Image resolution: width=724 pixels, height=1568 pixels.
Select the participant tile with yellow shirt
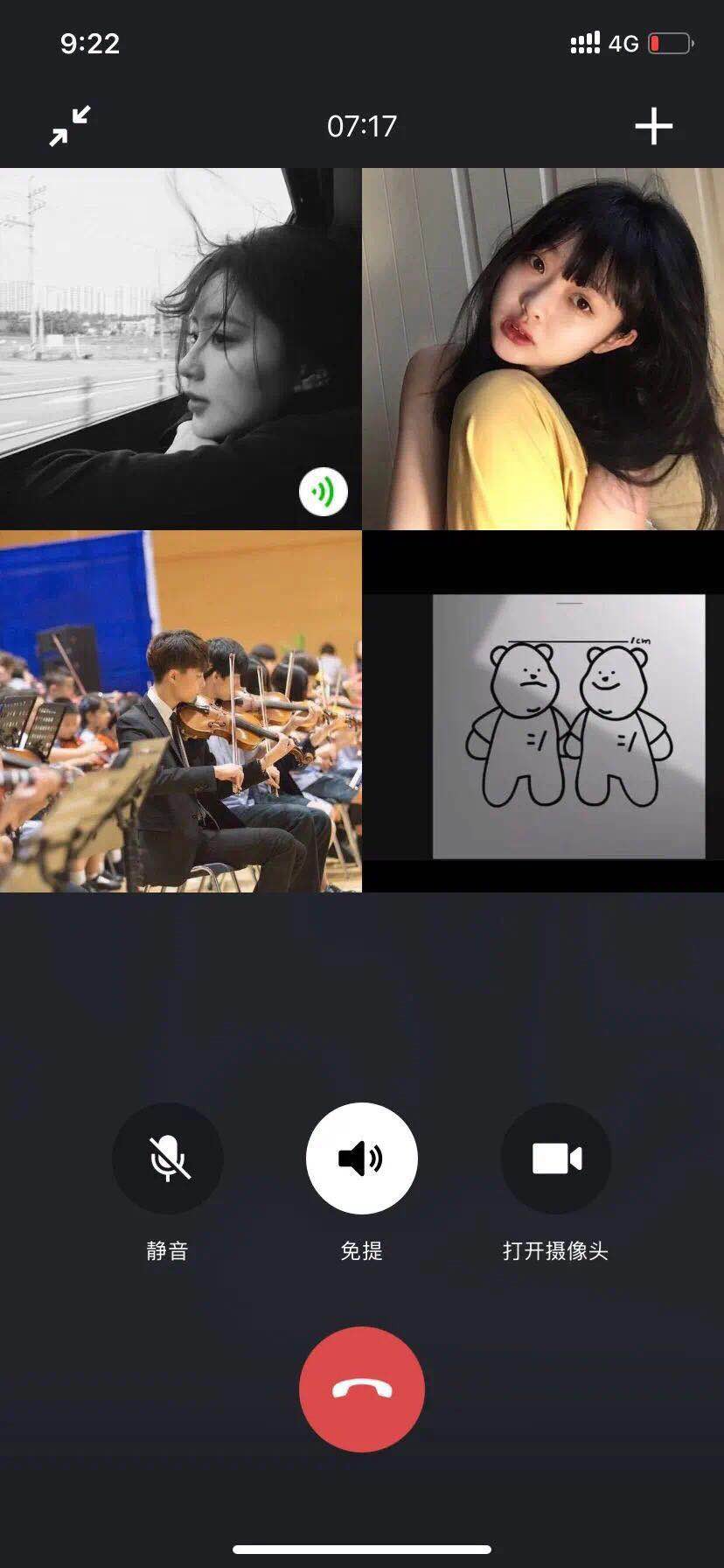pos(543,348)
